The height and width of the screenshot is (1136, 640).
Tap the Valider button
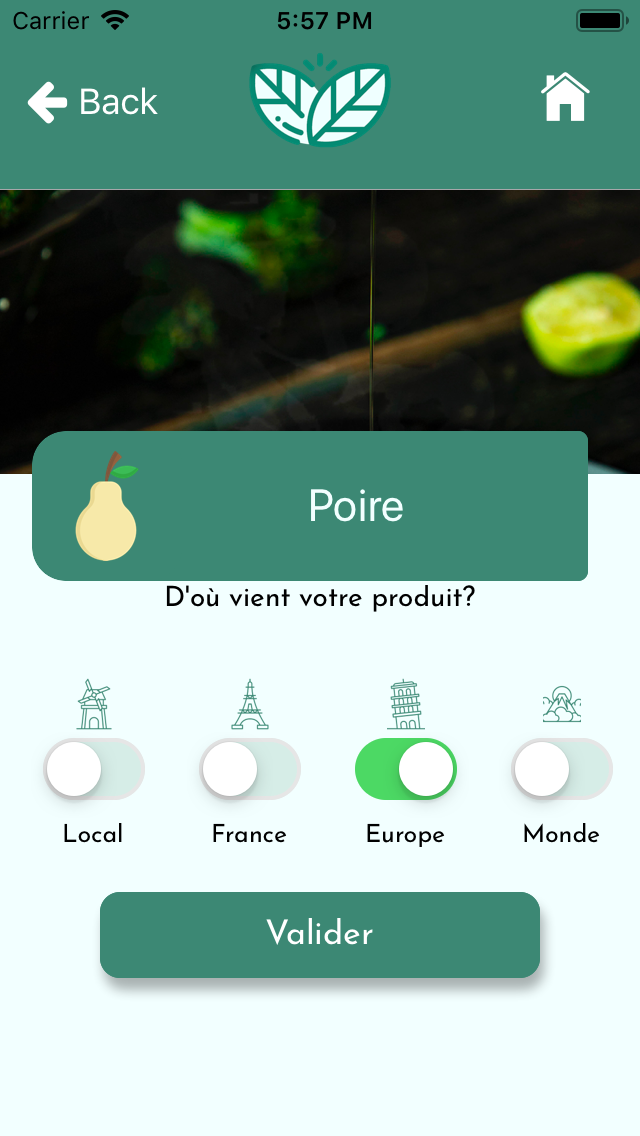point(320,934)
